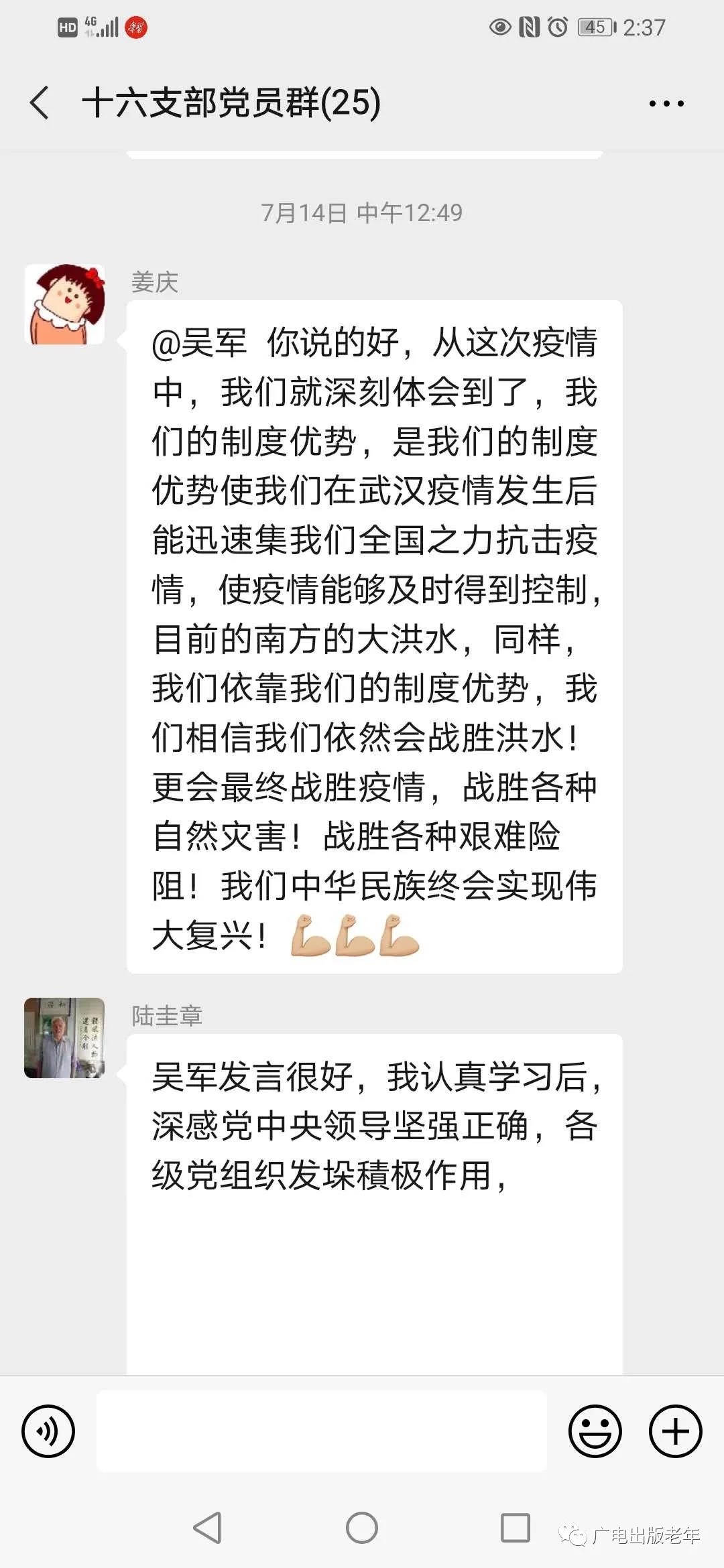This screenshot has height=1568, width=724.
Task: Focus the message text field
Action: [x=322, y=1431]
